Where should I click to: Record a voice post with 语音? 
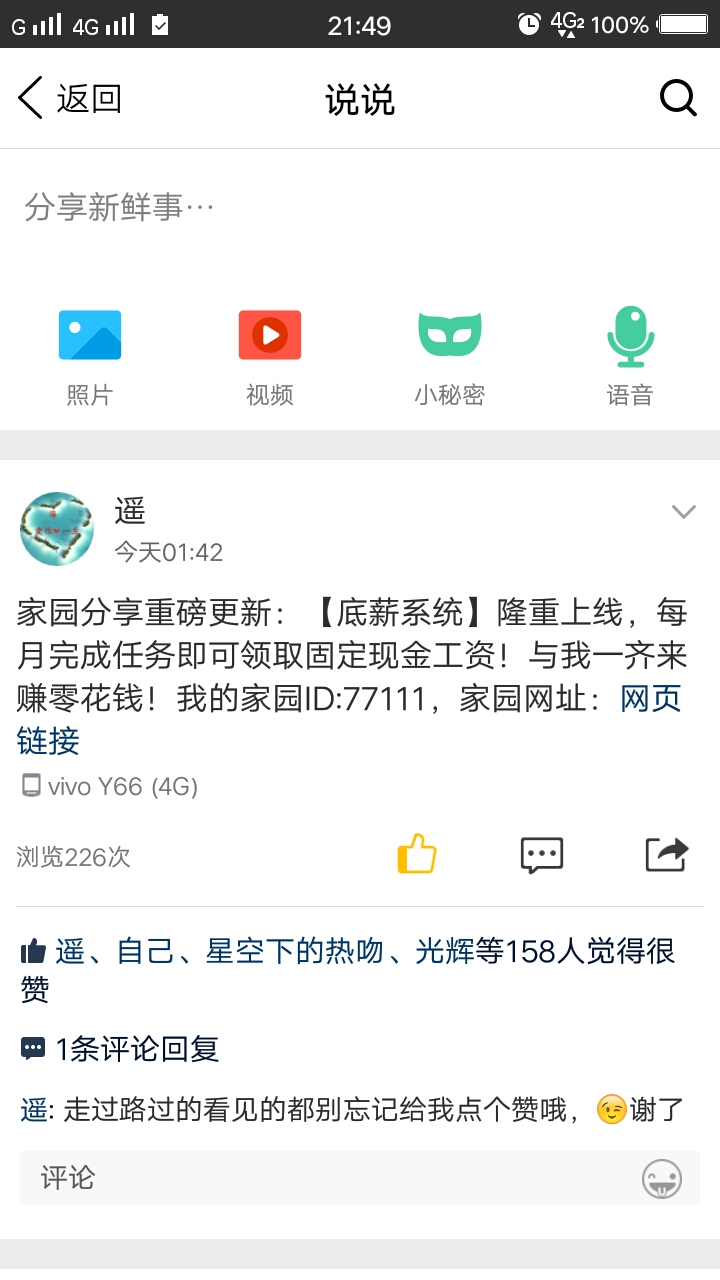630,356
